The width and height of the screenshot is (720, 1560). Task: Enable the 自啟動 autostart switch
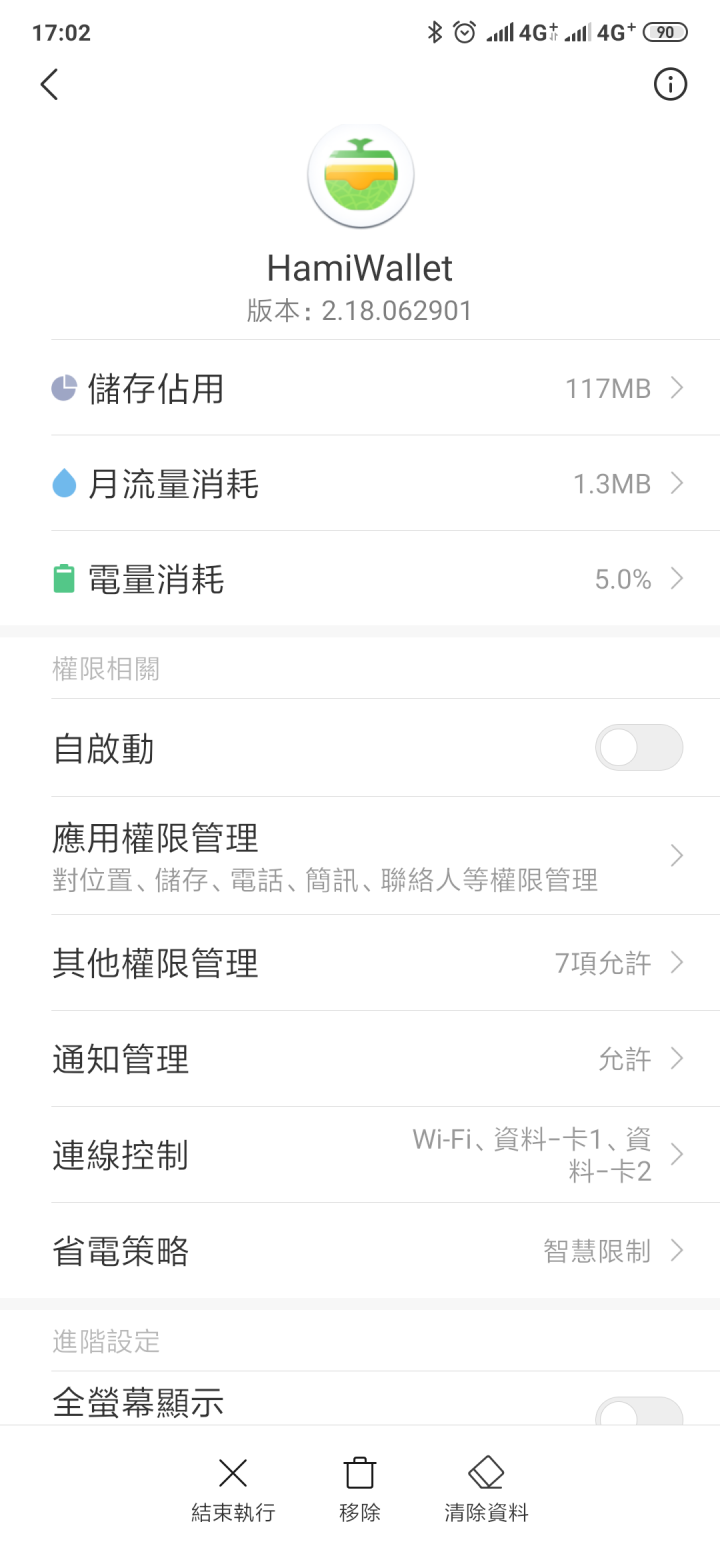point(638,748)
